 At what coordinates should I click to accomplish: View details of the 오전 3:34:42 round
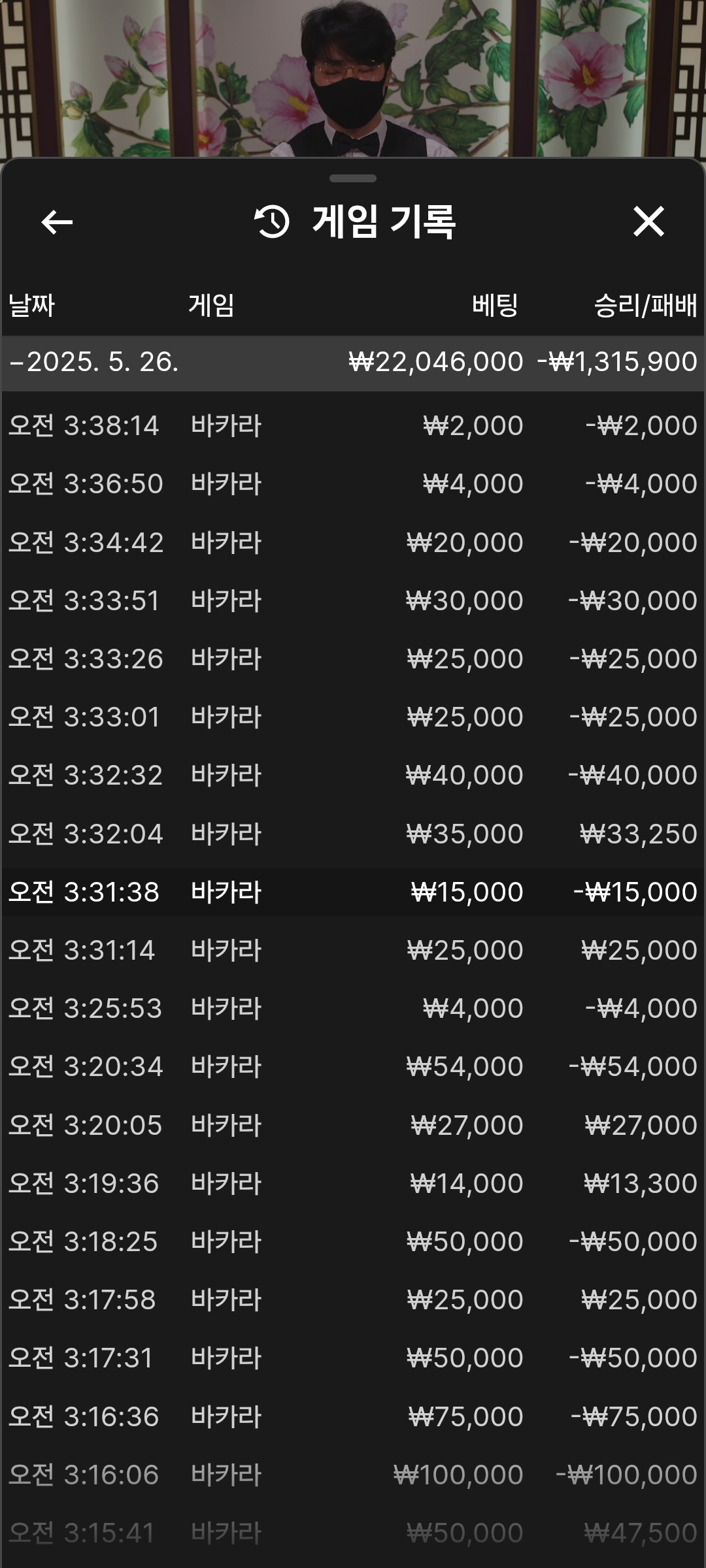click(x=353, y=543)
